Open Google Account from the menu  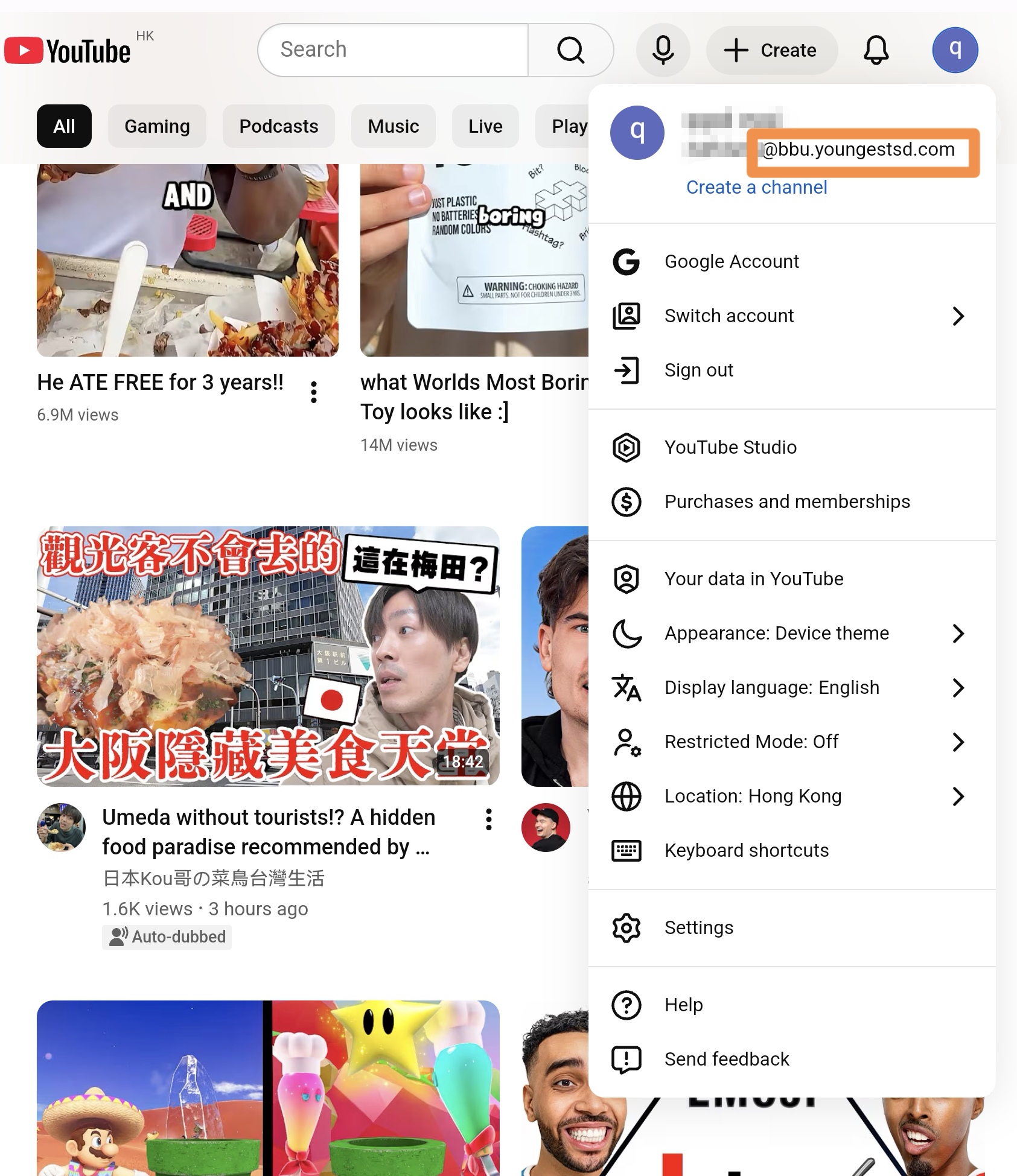coord(732,261)
